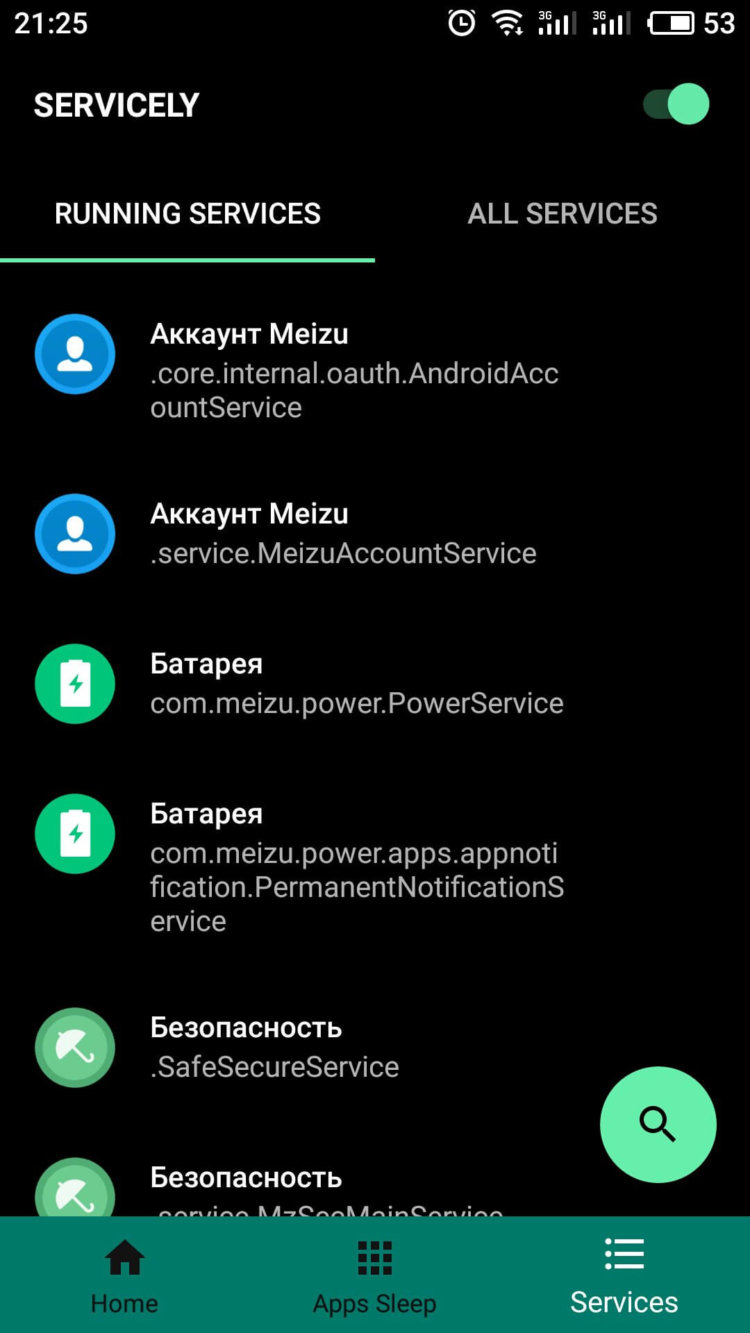Tap the Безопасность umbrella icon

tap(75, 1047)
